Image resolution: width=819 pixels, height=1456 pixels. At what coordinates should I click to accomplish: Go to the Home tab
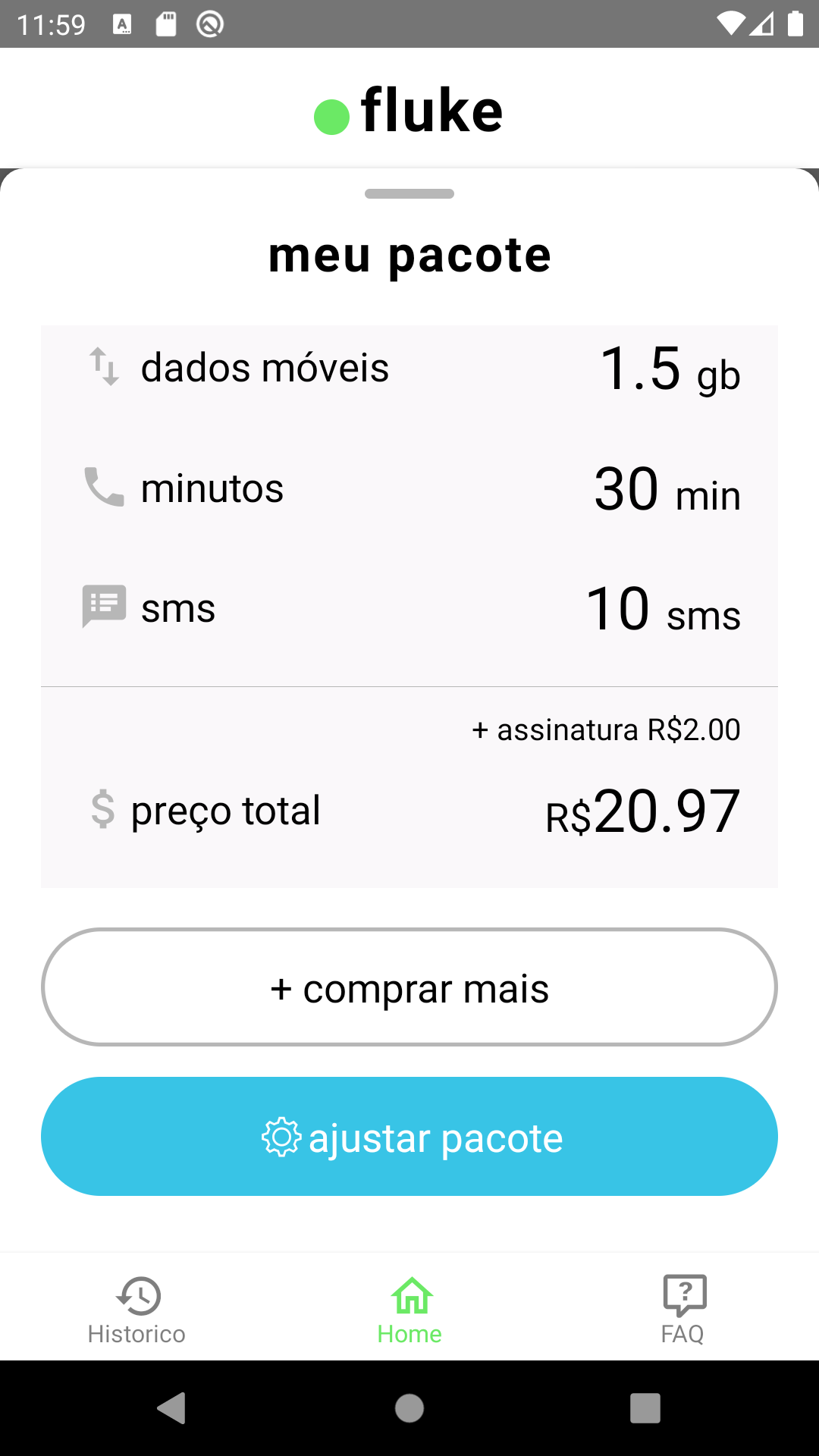[x=409, y=1310]
